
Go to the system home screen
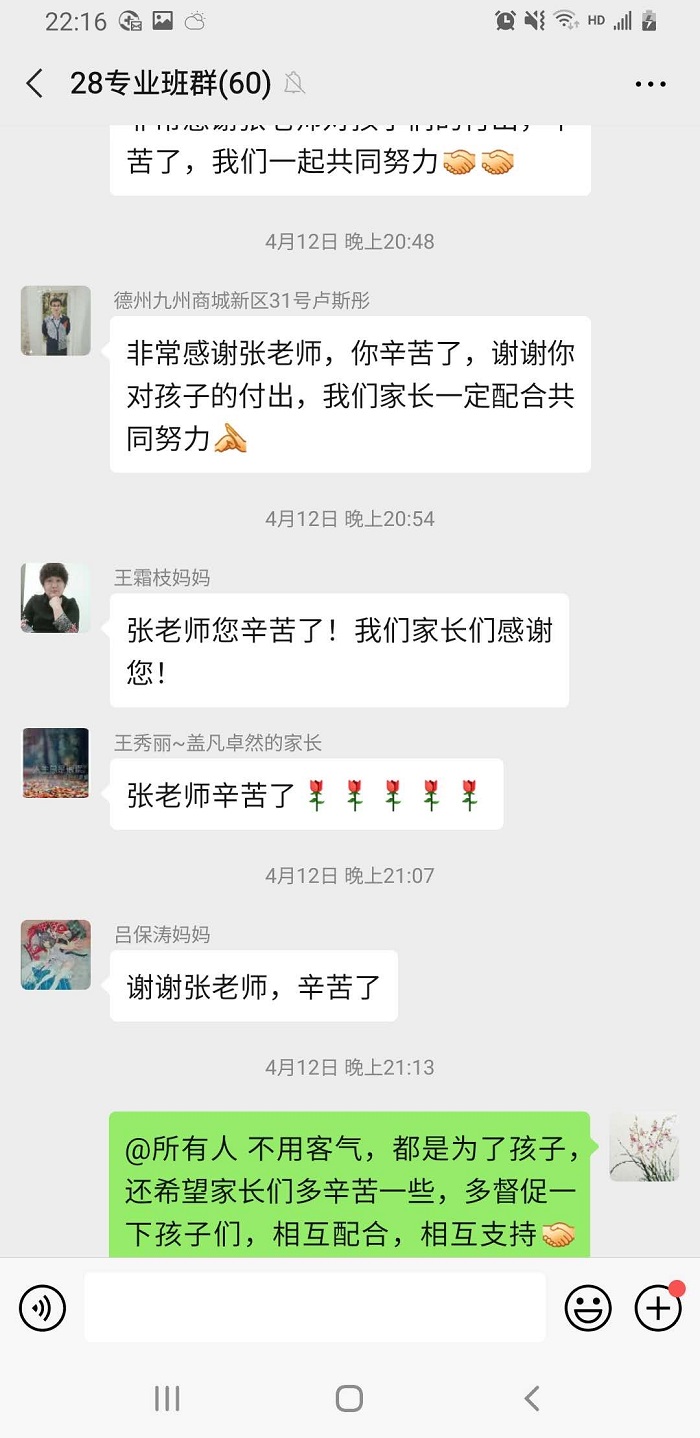(x=349, y=1398)
